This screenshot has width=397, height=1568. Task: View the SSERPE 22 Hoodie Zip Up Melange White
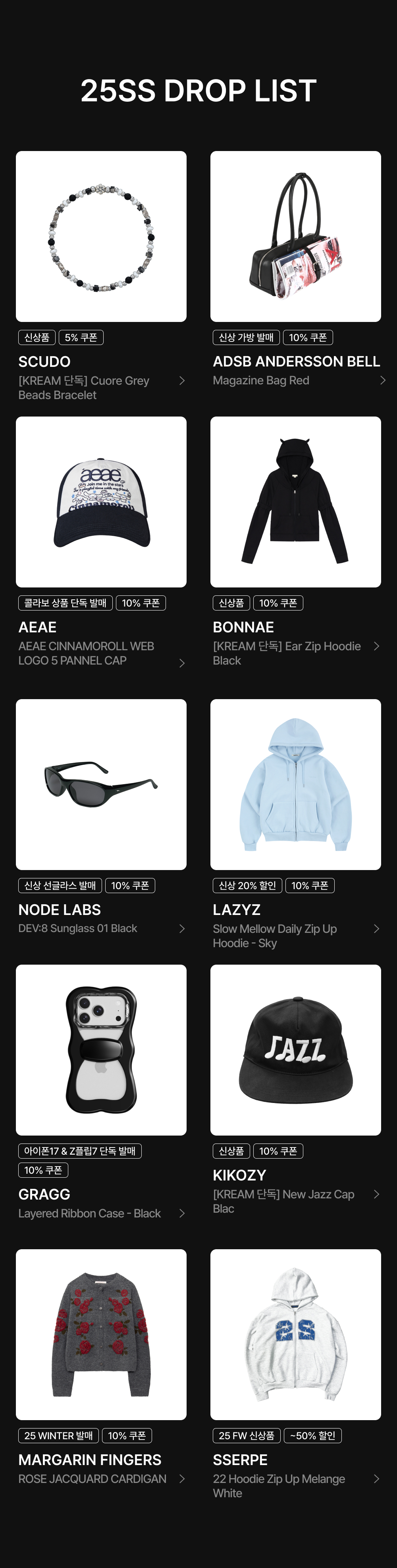[x=295, y=1375]
